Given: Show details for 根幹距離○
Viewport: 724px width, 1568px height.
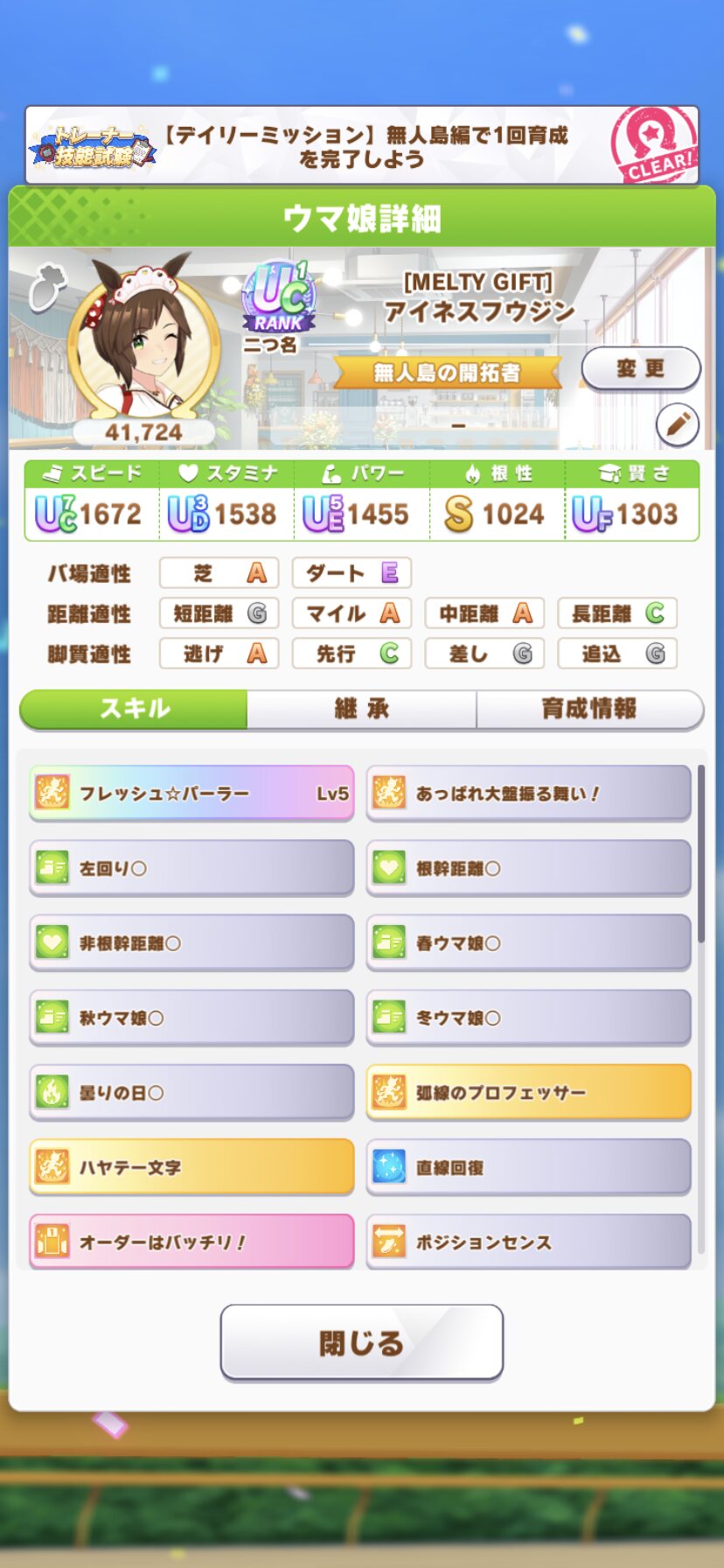Looking at the screenshot, I should pyautogui.click(x=528, y=868).
